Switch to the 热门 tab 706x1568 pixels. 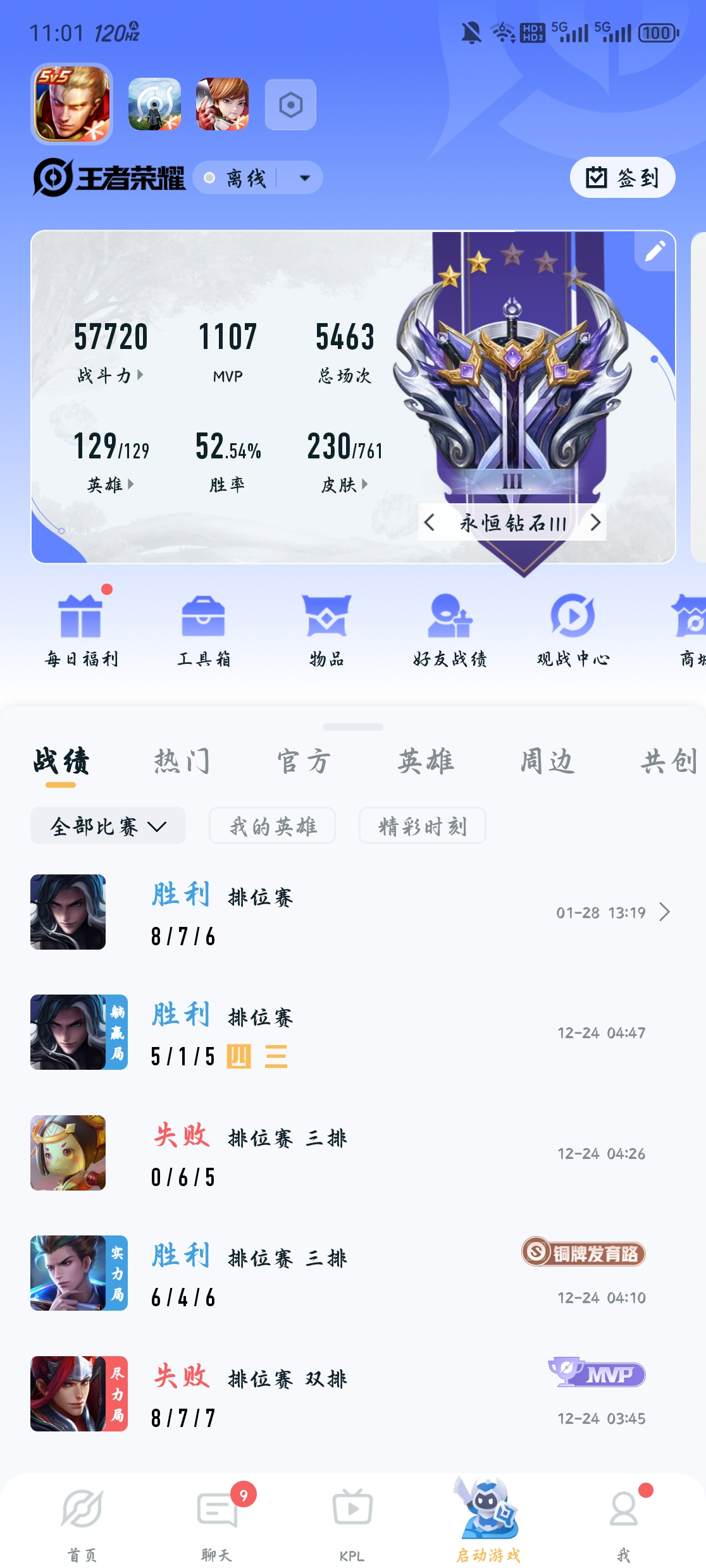coord(182,761)
